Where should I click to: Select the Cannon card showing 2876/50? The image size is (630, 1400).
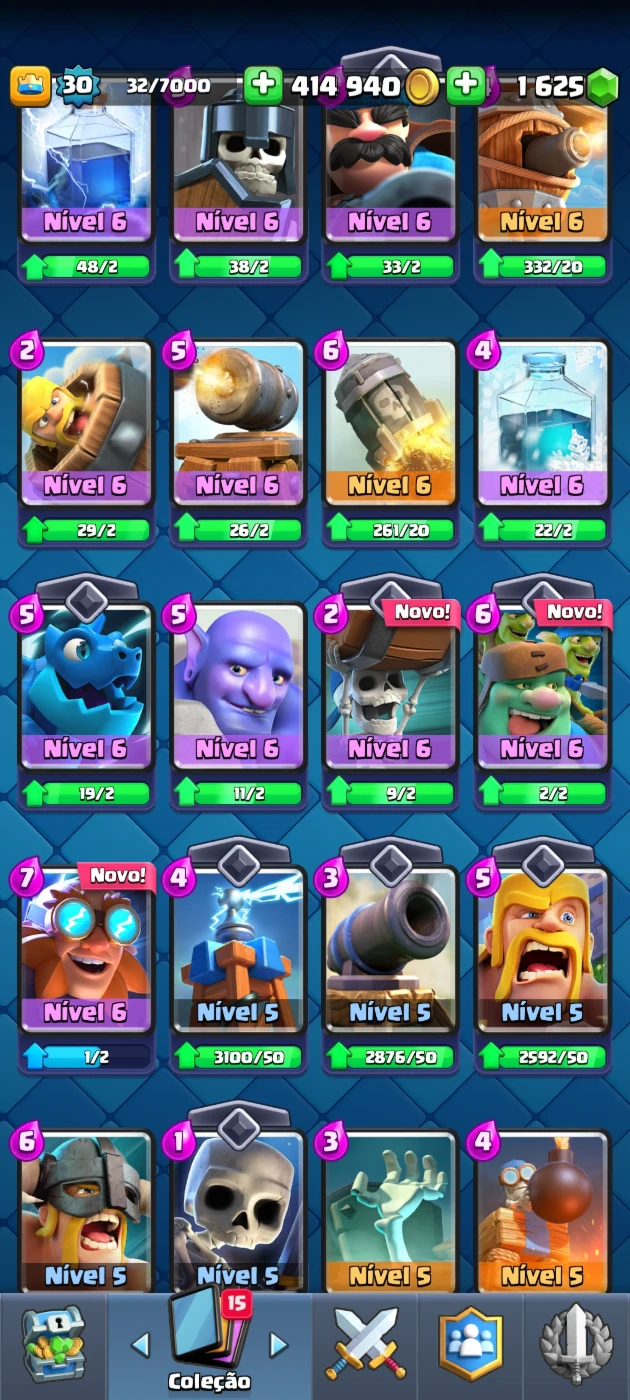click(391, 952)
